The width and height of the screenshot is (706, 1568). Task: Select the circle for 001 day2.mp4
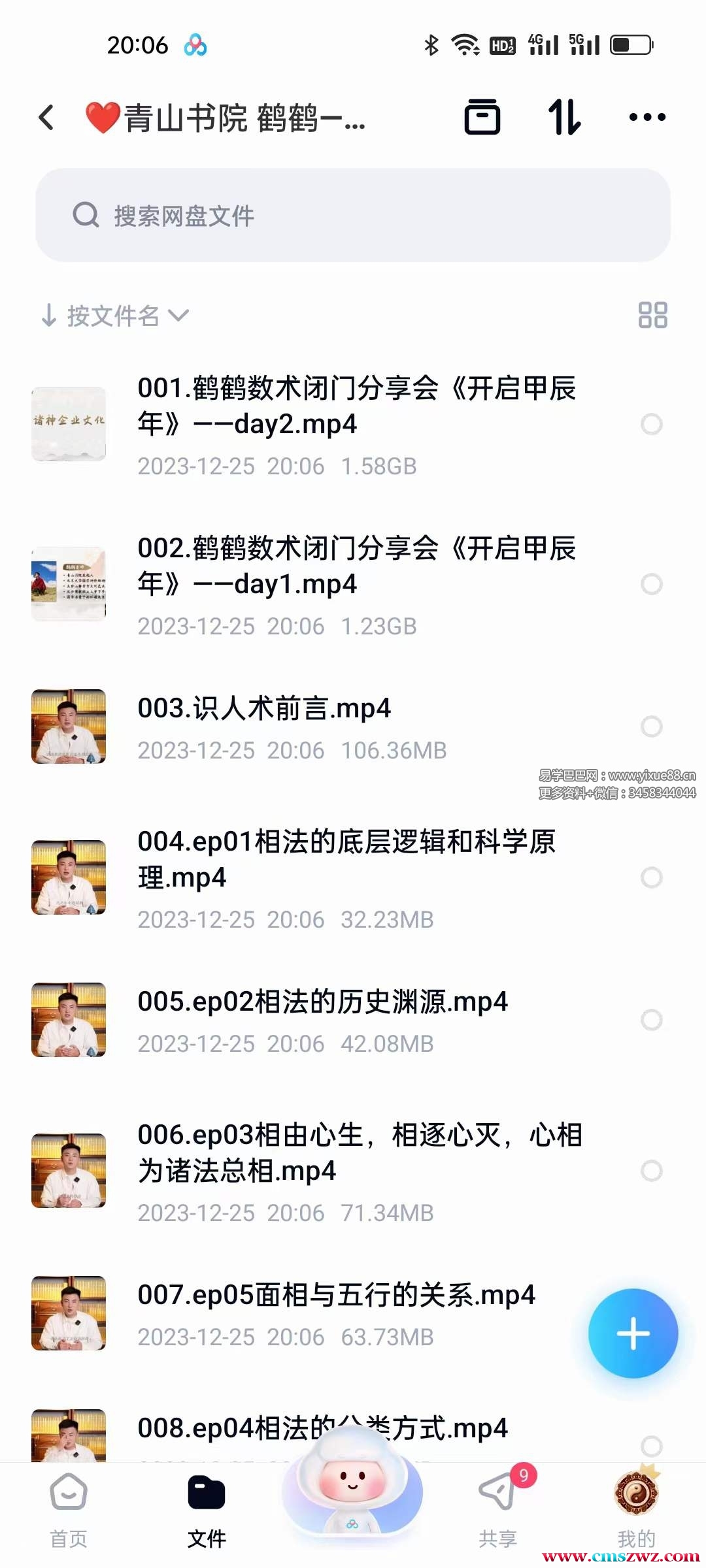(651, 424)
